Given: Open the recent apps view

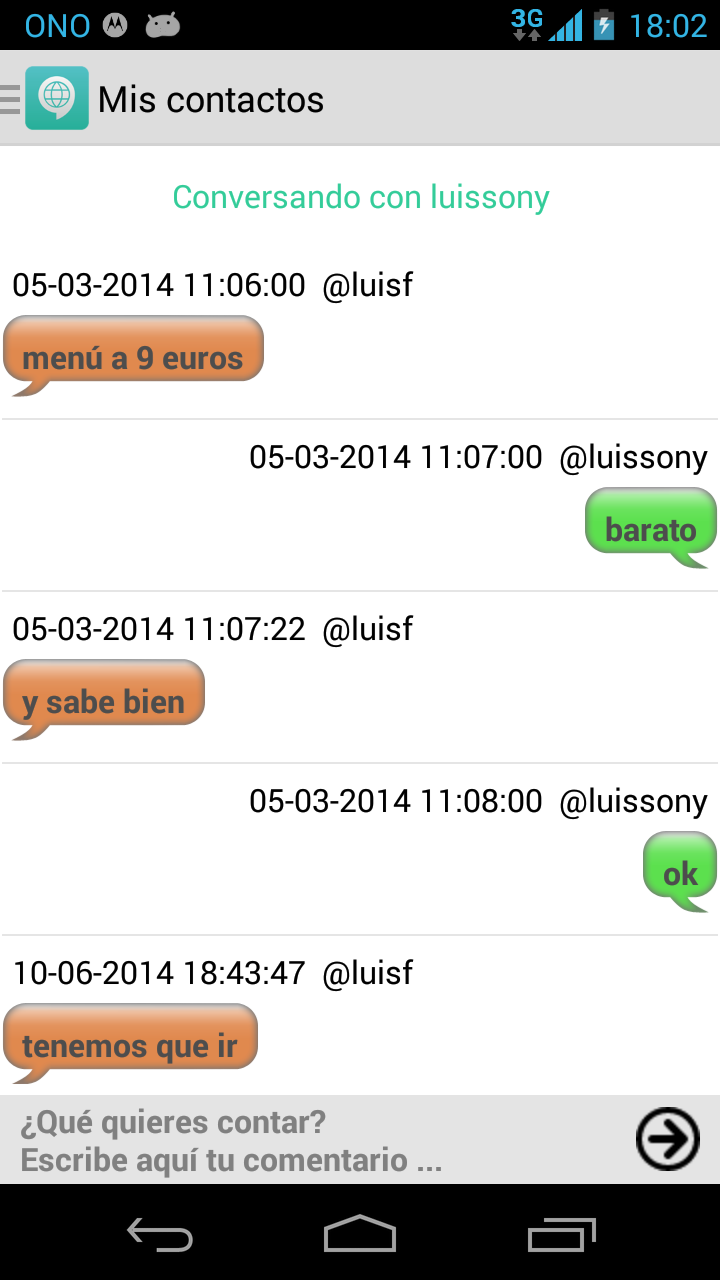Looking at the screenshot, I should tap(561, 1234).
